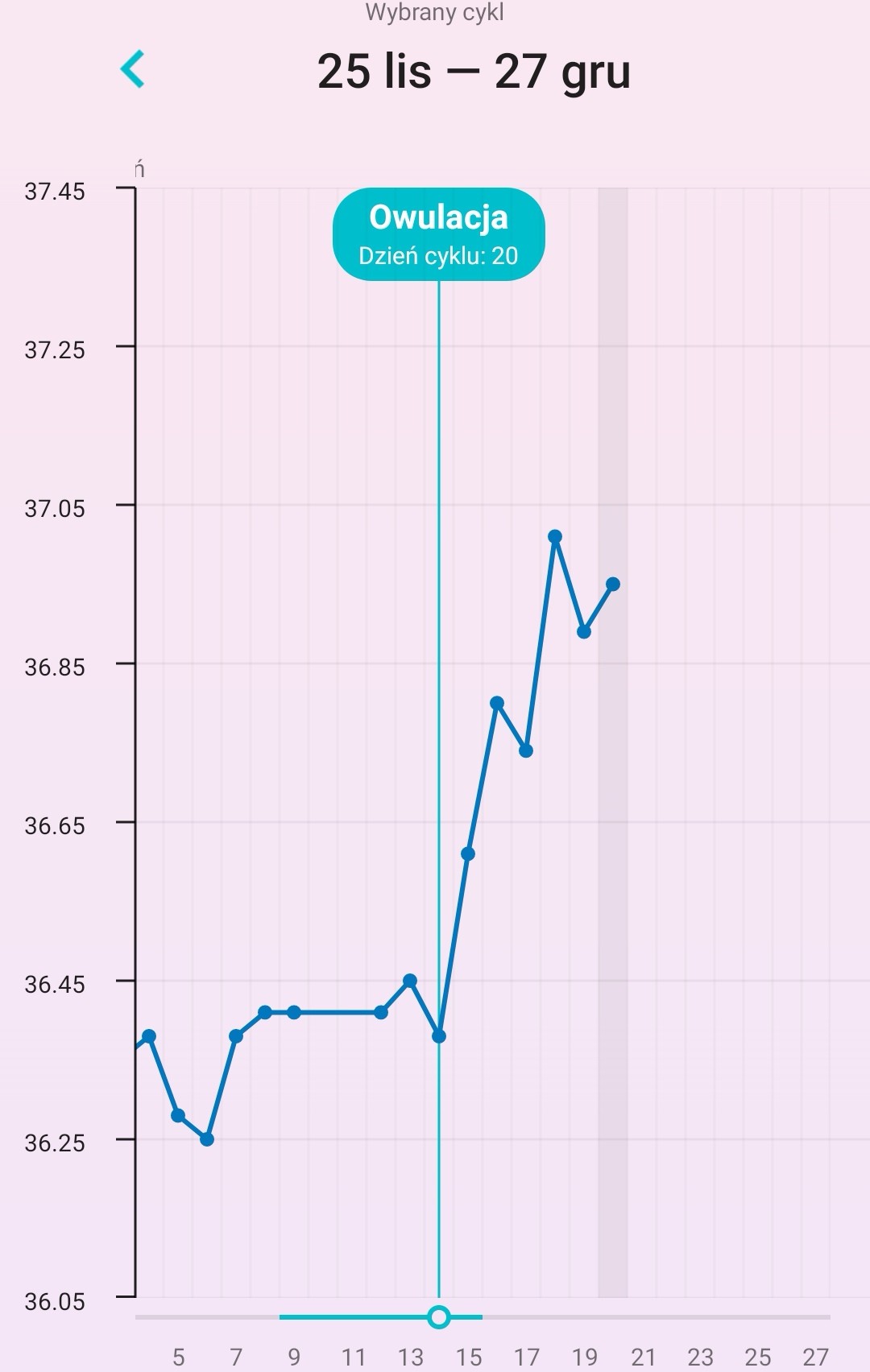
Task: Go back to the previous cycle
Action: [x=133, y=69]
